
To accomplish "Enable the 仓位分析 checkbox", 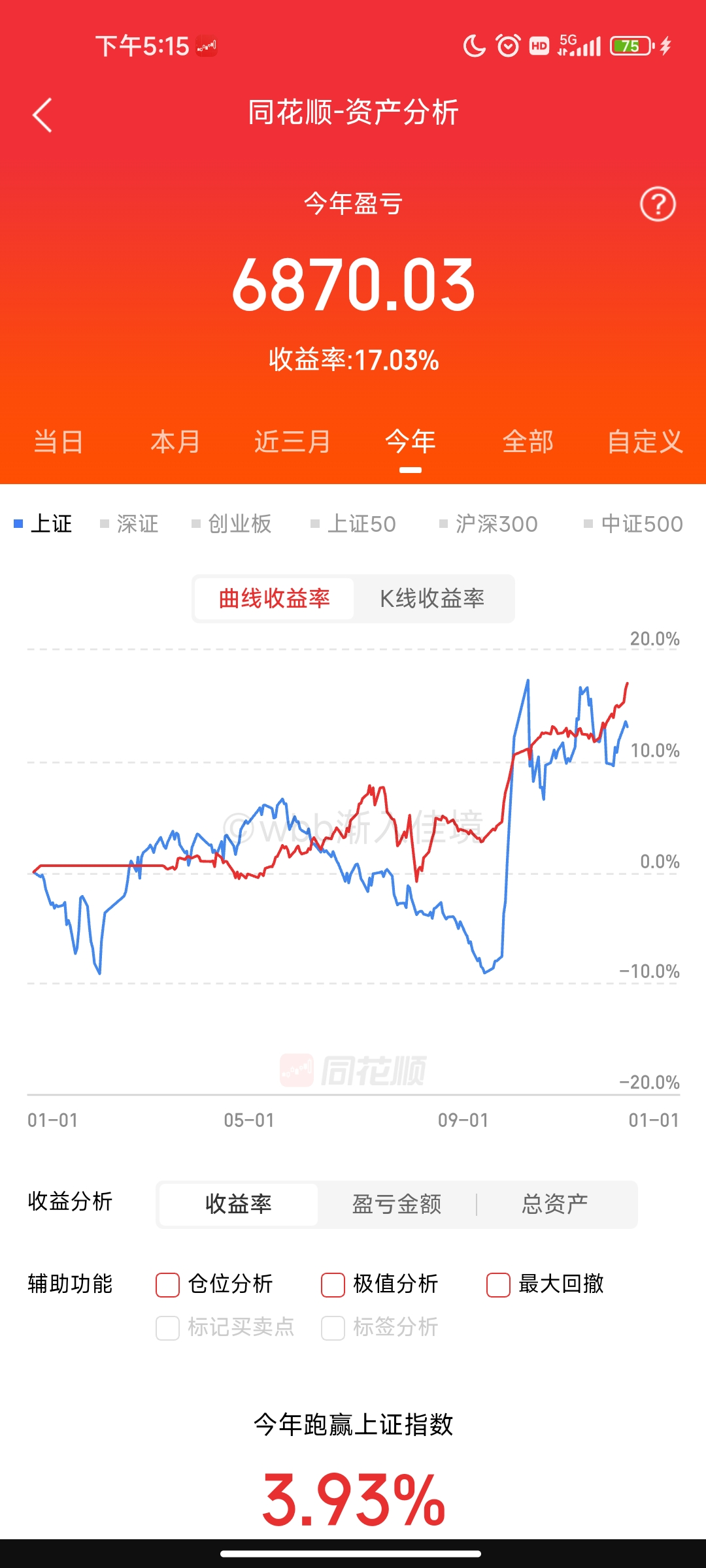I will [168, 1284].
